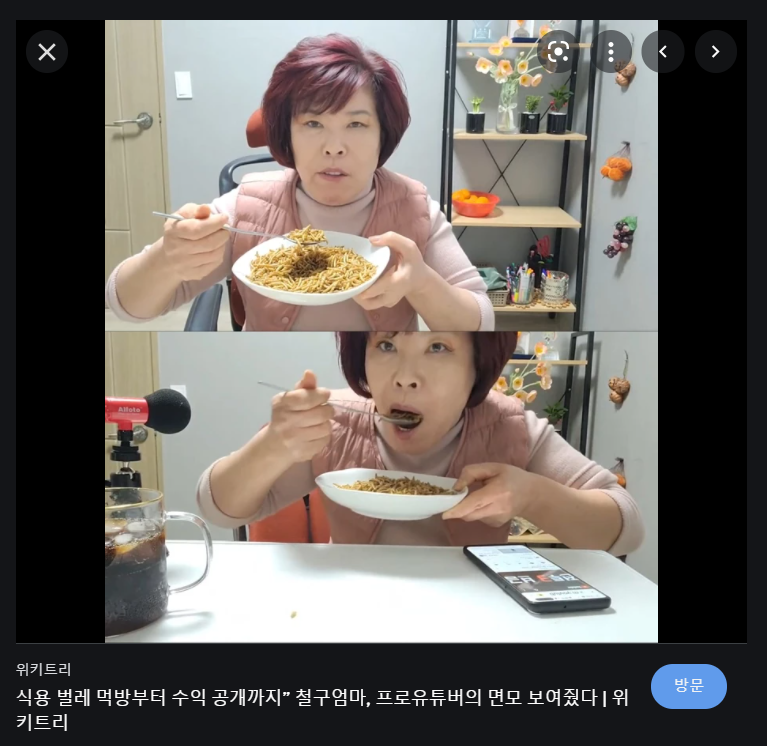Close the image preview
Screen dimensions: 767x746
coord(47,52)
